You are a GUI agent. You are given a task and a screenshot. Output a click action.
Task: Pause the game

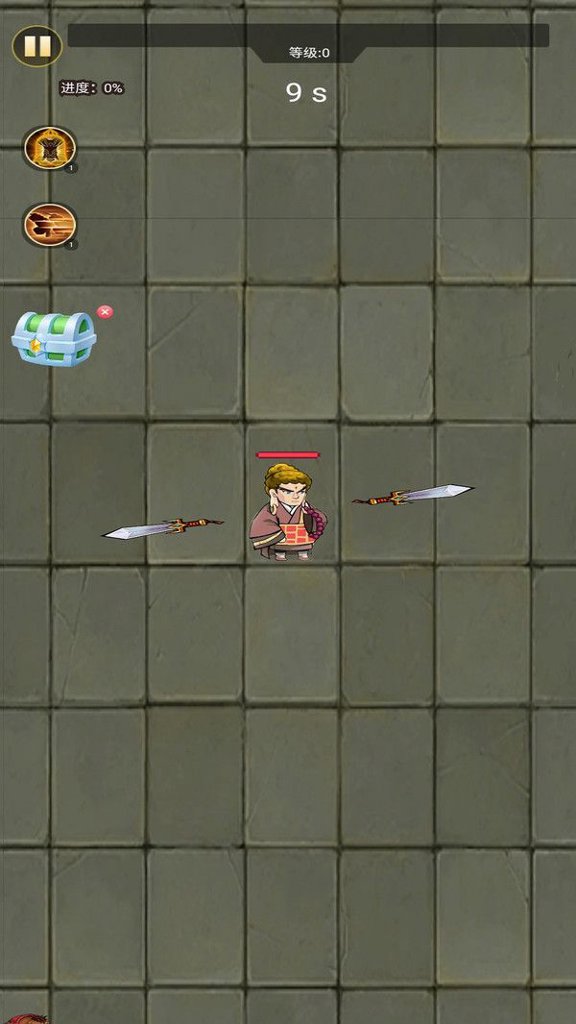(37, 46)
